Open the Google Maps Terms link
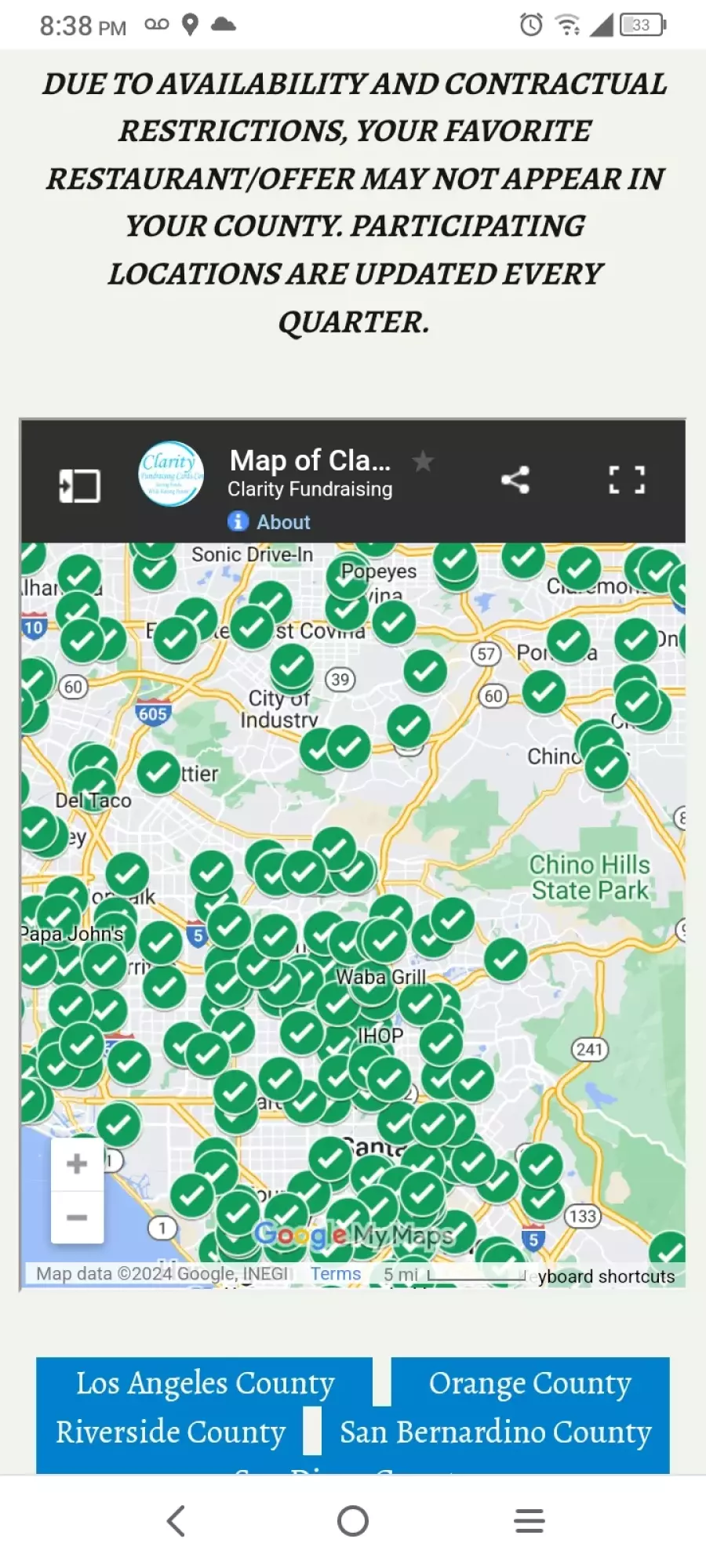Viewport: 706px width, 1568px height. point(336,1274)
